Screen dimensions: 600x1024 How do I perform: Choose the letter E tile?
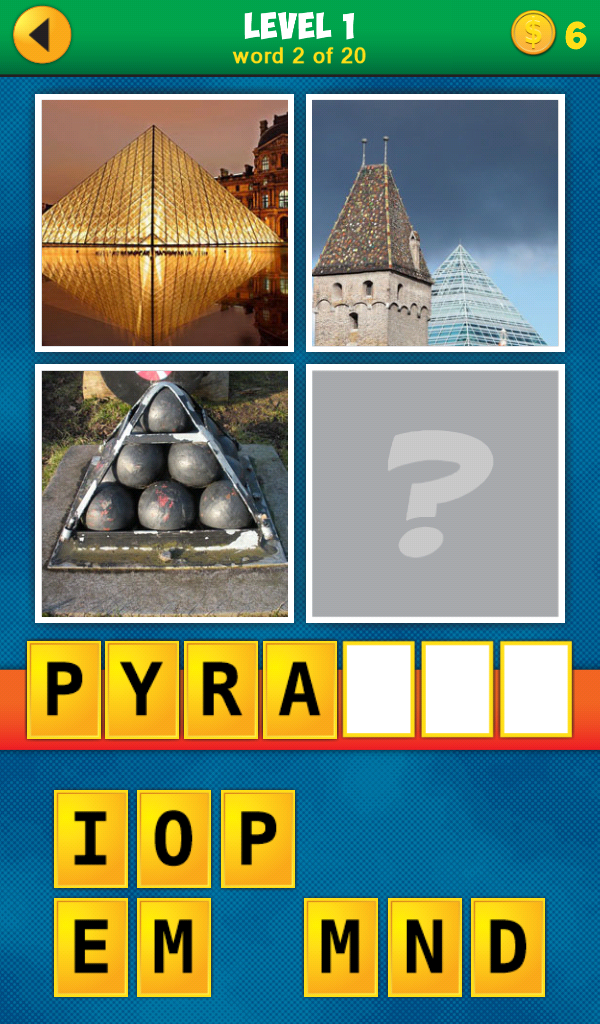(x=91, y=947)
